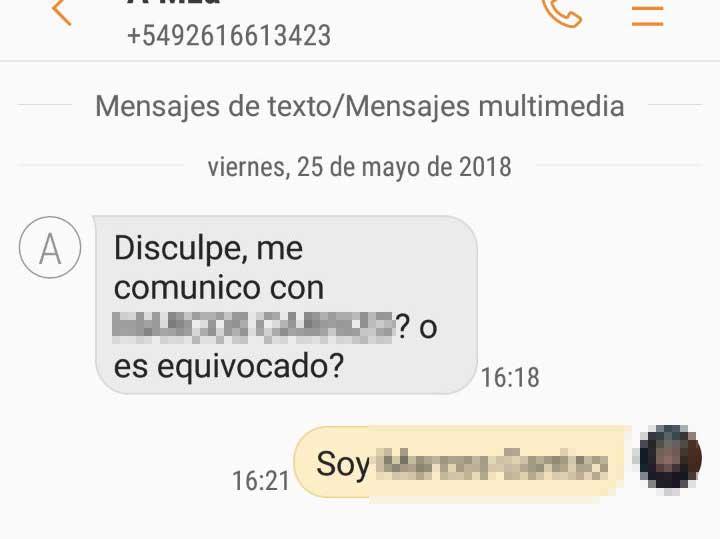Image resolution: width=720 pixels, height=539 pixels.
Task: Call the contact with the phone icon
Action: [561, 10]
